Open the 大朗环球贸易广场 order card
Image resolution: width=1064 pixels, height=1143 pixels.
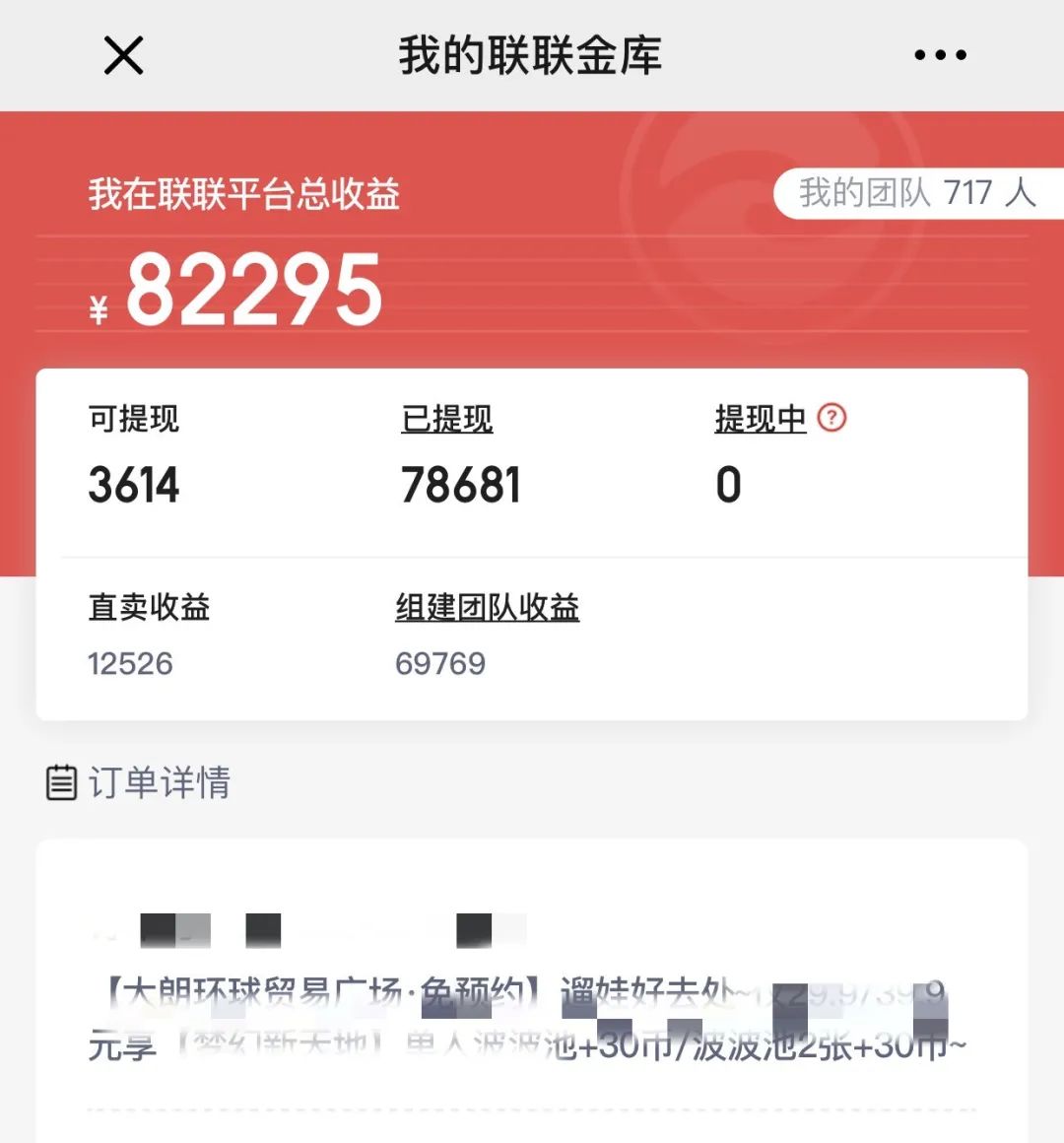coord(532,1015)
